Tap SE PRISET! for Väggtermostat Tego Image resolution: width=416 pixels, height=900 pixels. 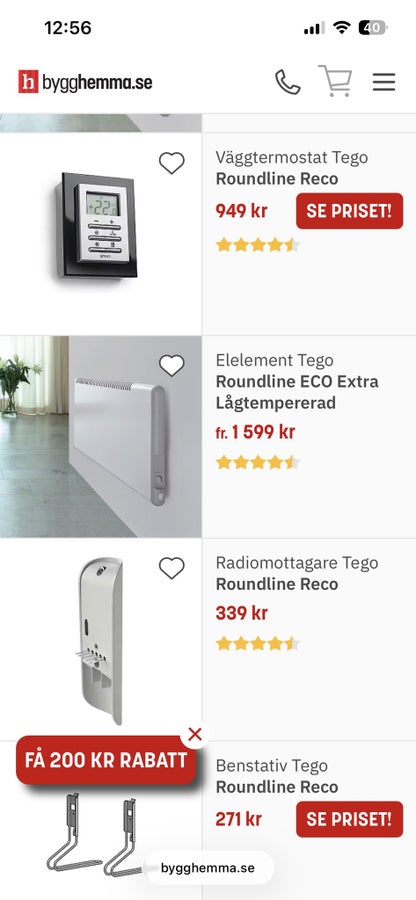tap(349, 211)
